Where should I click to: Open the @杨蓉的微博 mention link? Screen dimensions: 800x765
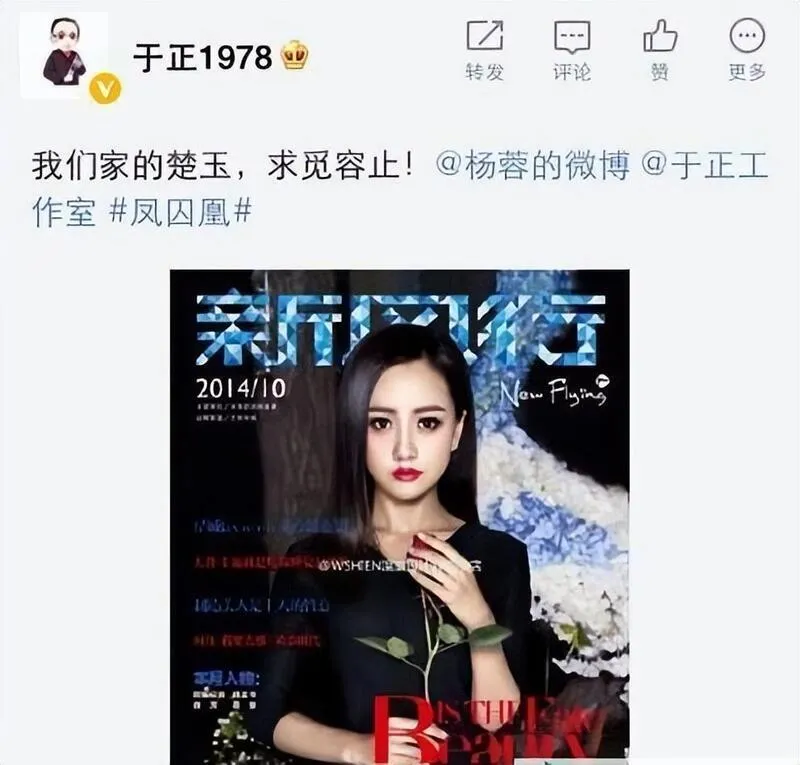533,165
